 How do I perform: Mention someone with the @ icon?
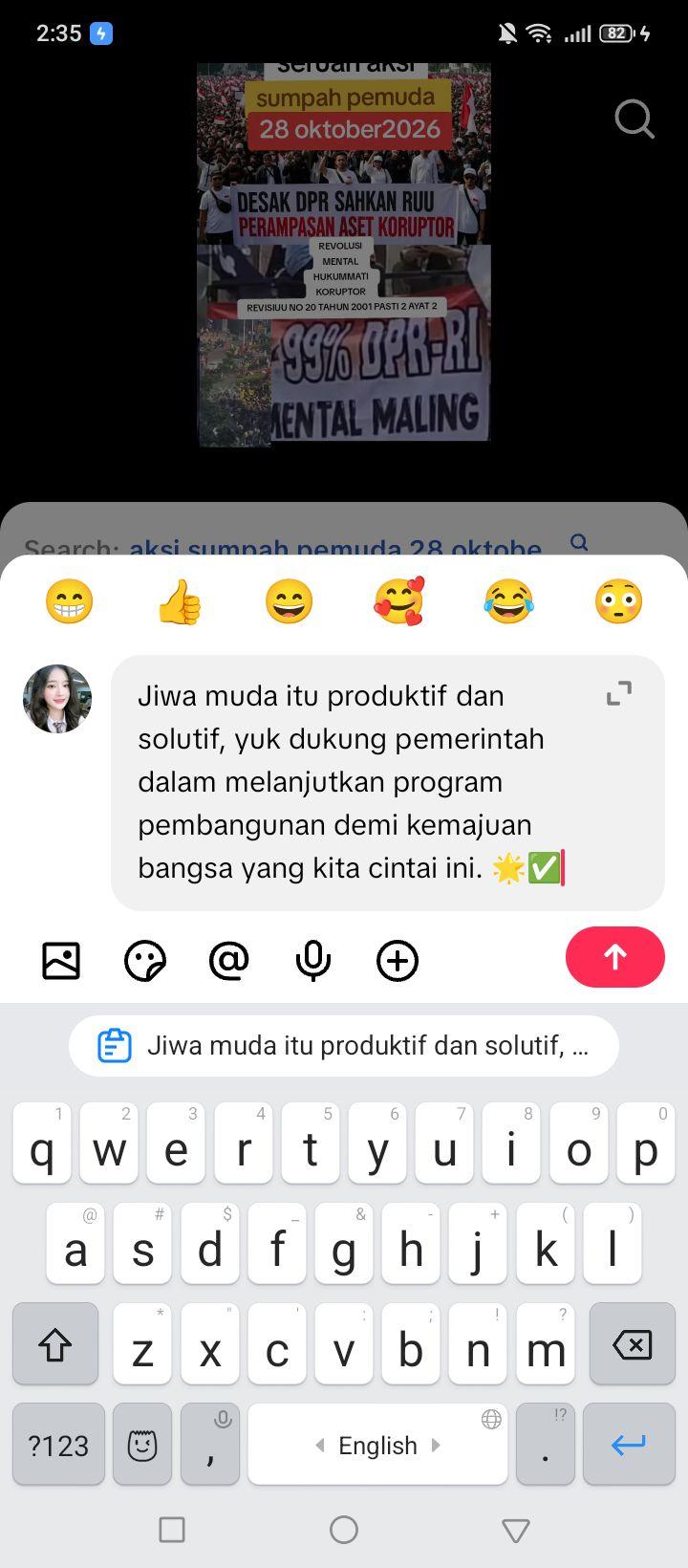(228, 960)
